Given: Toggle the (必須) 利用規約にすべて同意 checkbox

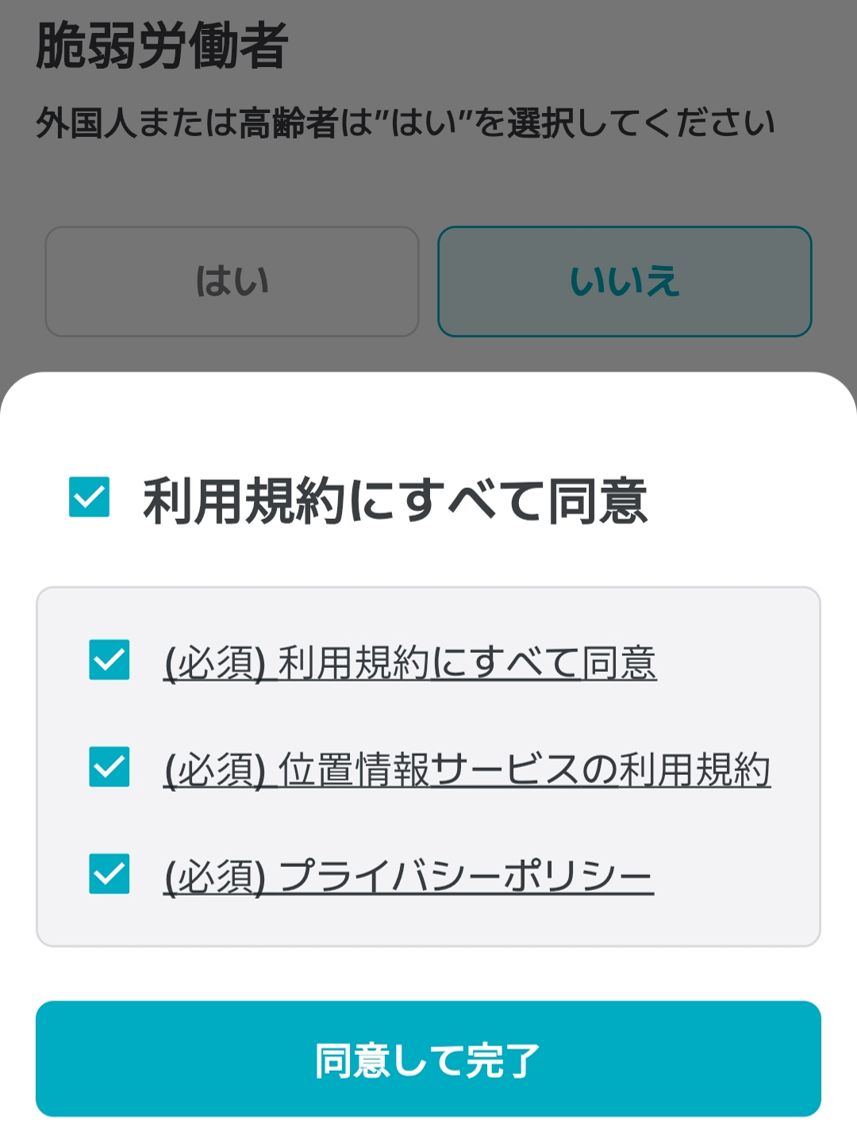Looking at the screenshot, I should click(109, 660).
